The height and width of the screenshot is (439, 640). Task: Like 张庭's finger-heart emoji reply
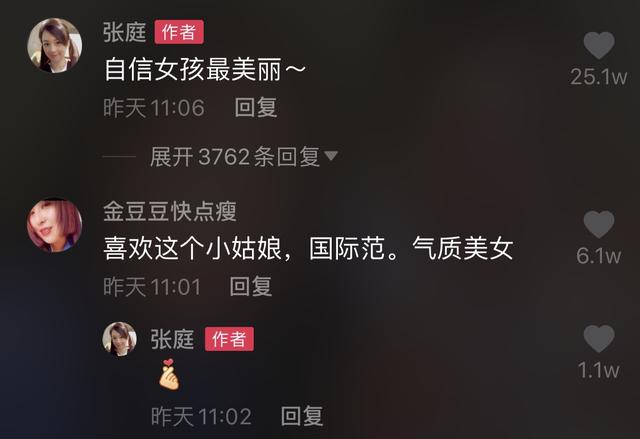(x=598, y=339)
